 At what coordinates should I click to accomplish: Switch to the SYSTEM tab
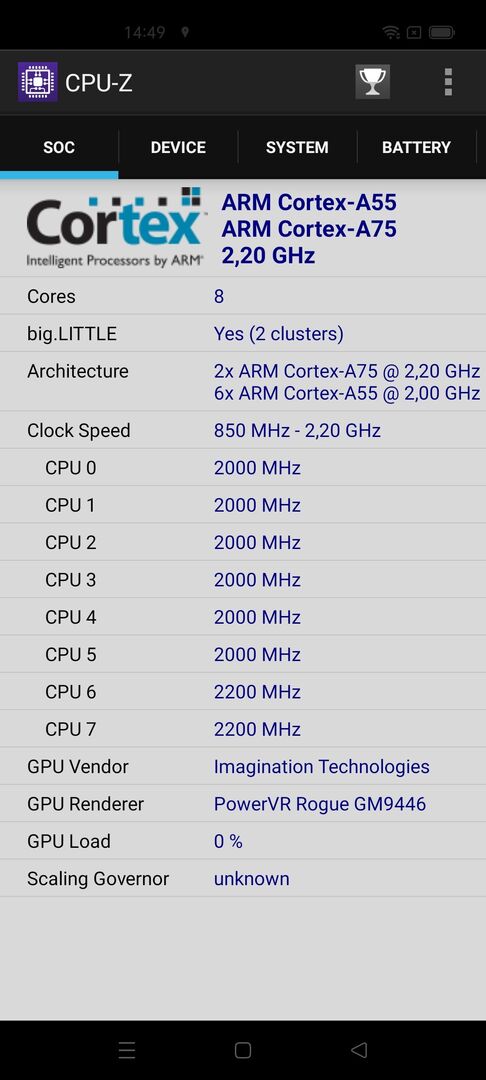tap(297, 147)
